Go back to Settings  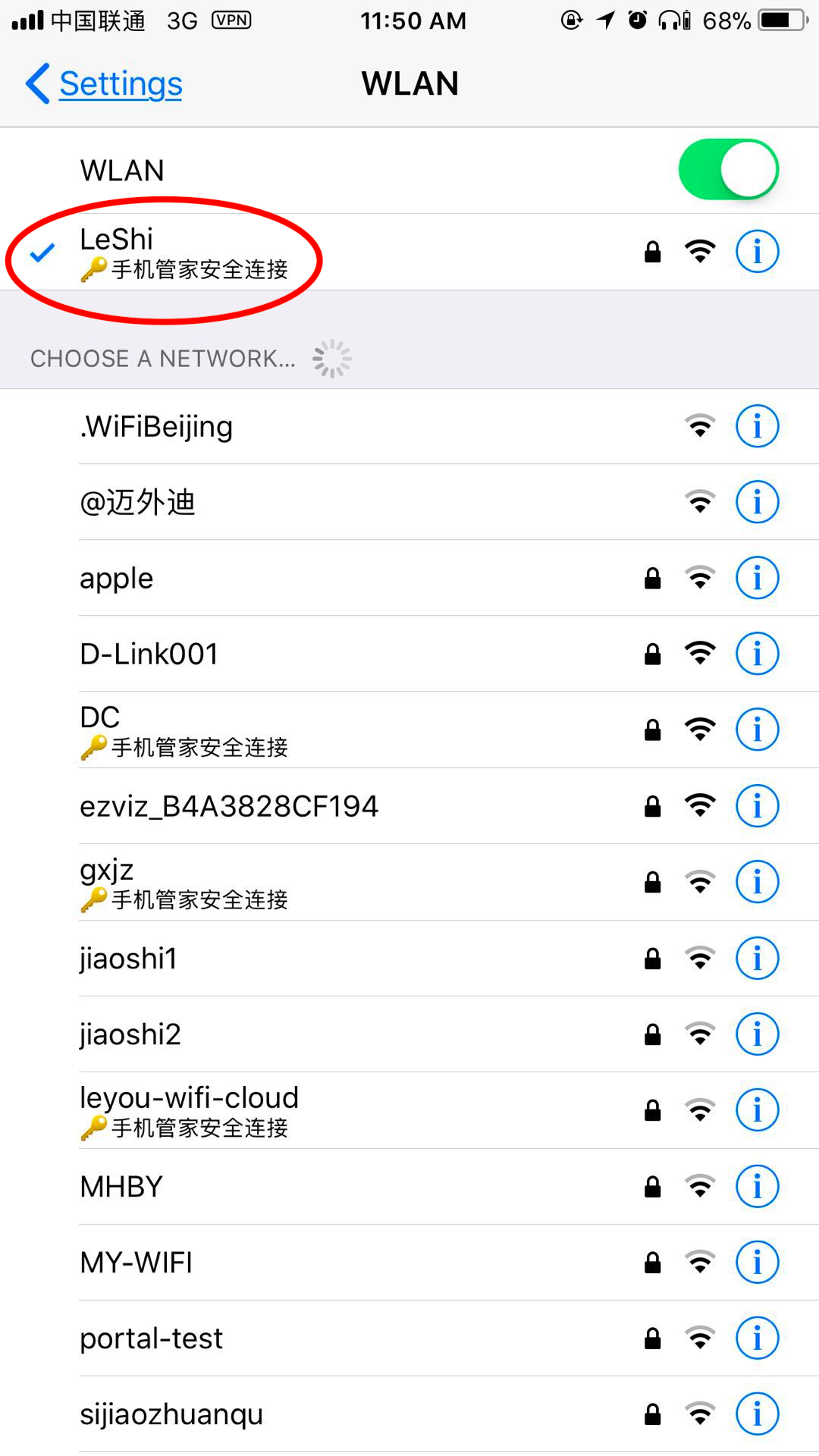point(106,83)
